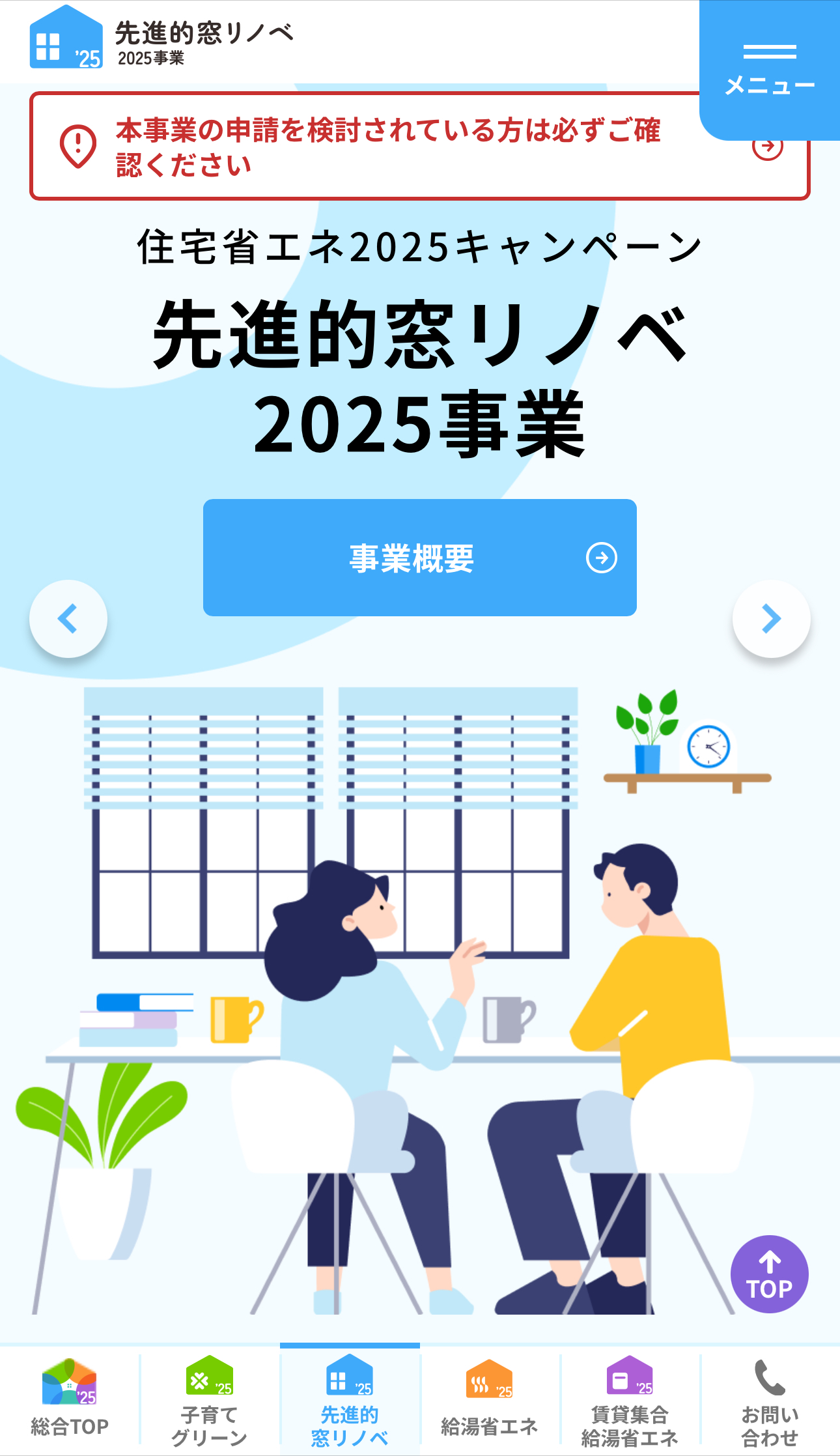Select the 先進的窓リノベ tab
The width and height of the screenshot is (840, 1456).
point(350,1399)
